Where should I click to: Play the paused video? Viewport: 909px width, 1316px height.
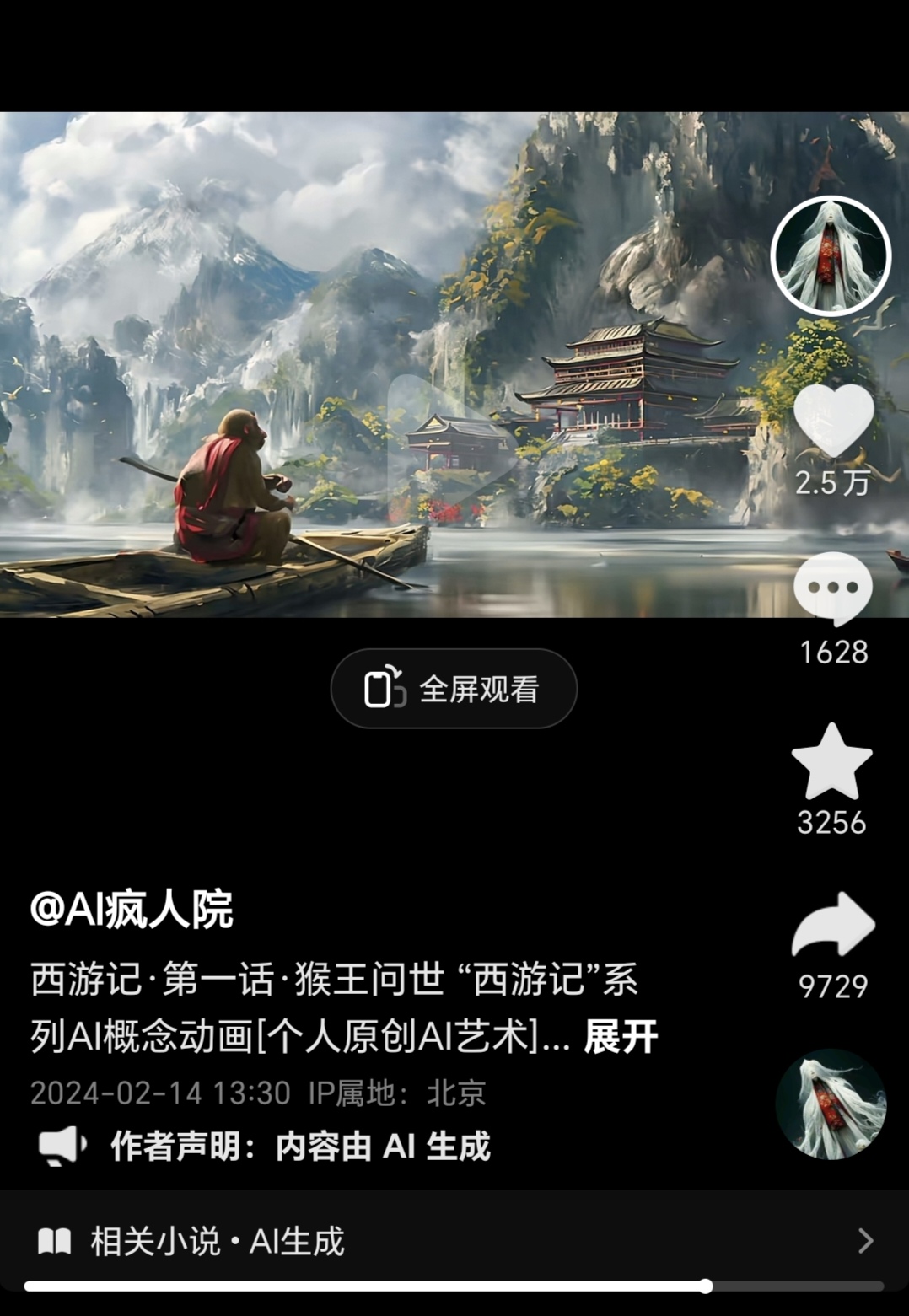(454, 438)
